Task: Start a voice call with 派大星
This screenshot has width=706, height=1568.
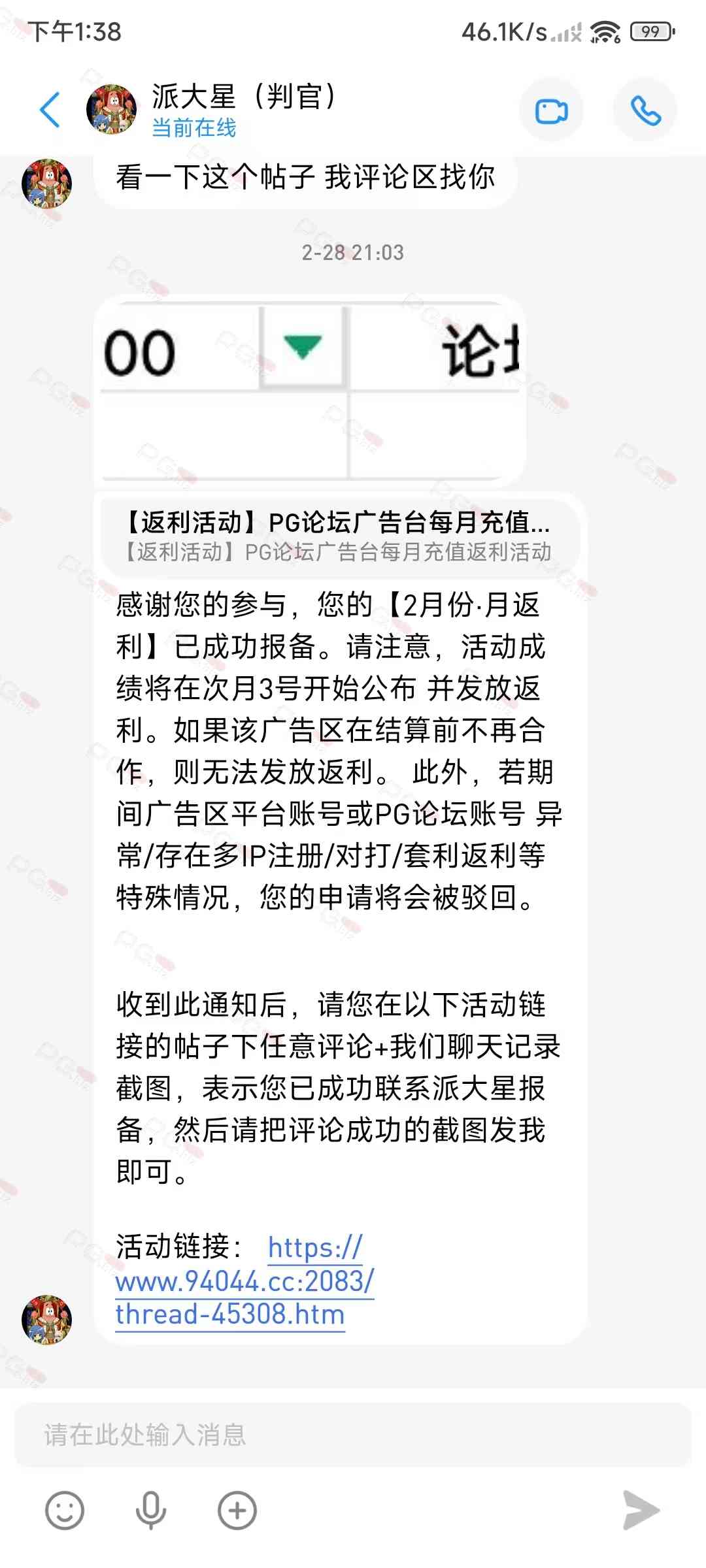Action: coord(645,110)
